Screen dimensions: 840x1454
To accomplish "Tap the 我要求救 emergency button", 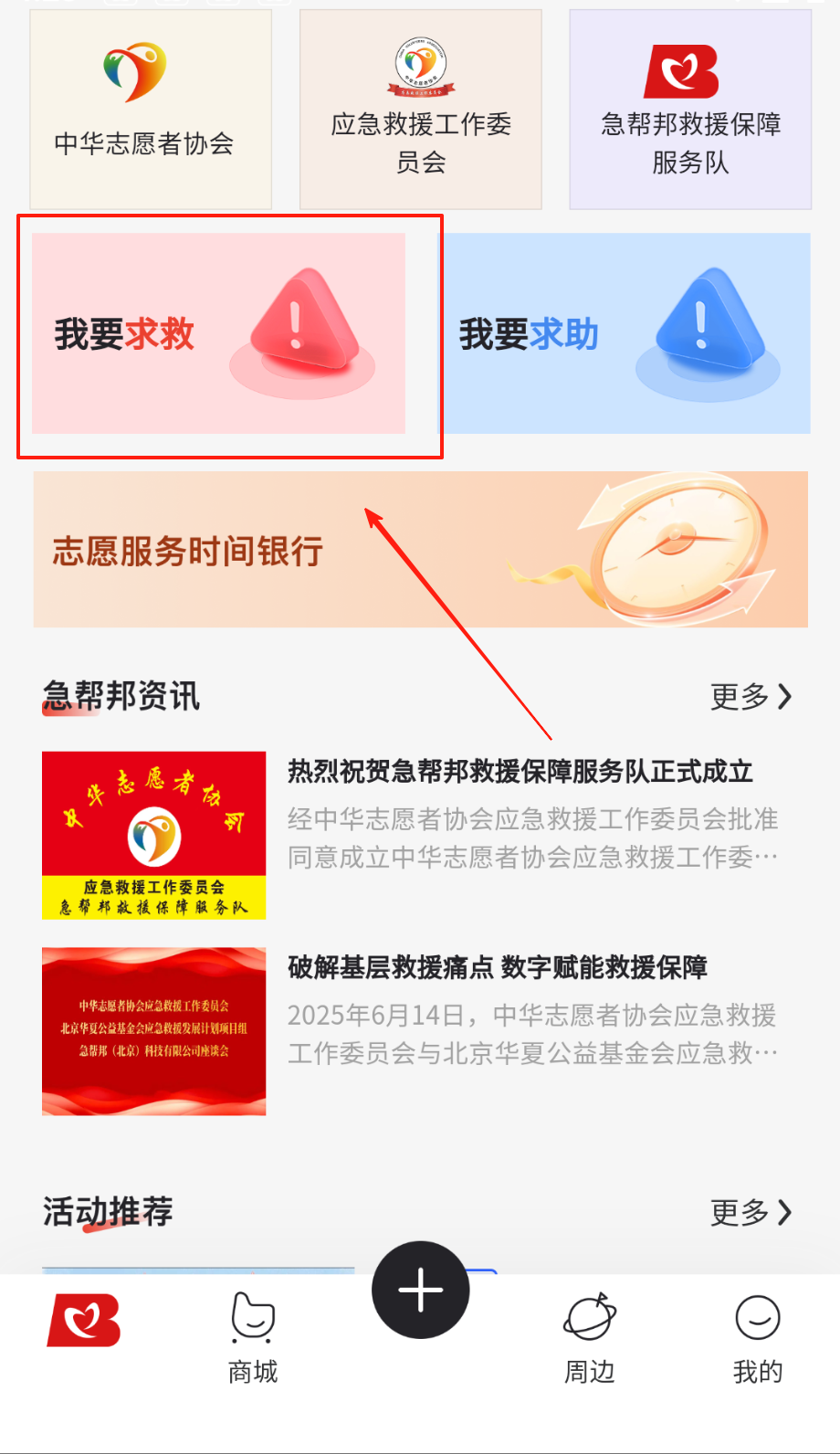I will [219, 334].
